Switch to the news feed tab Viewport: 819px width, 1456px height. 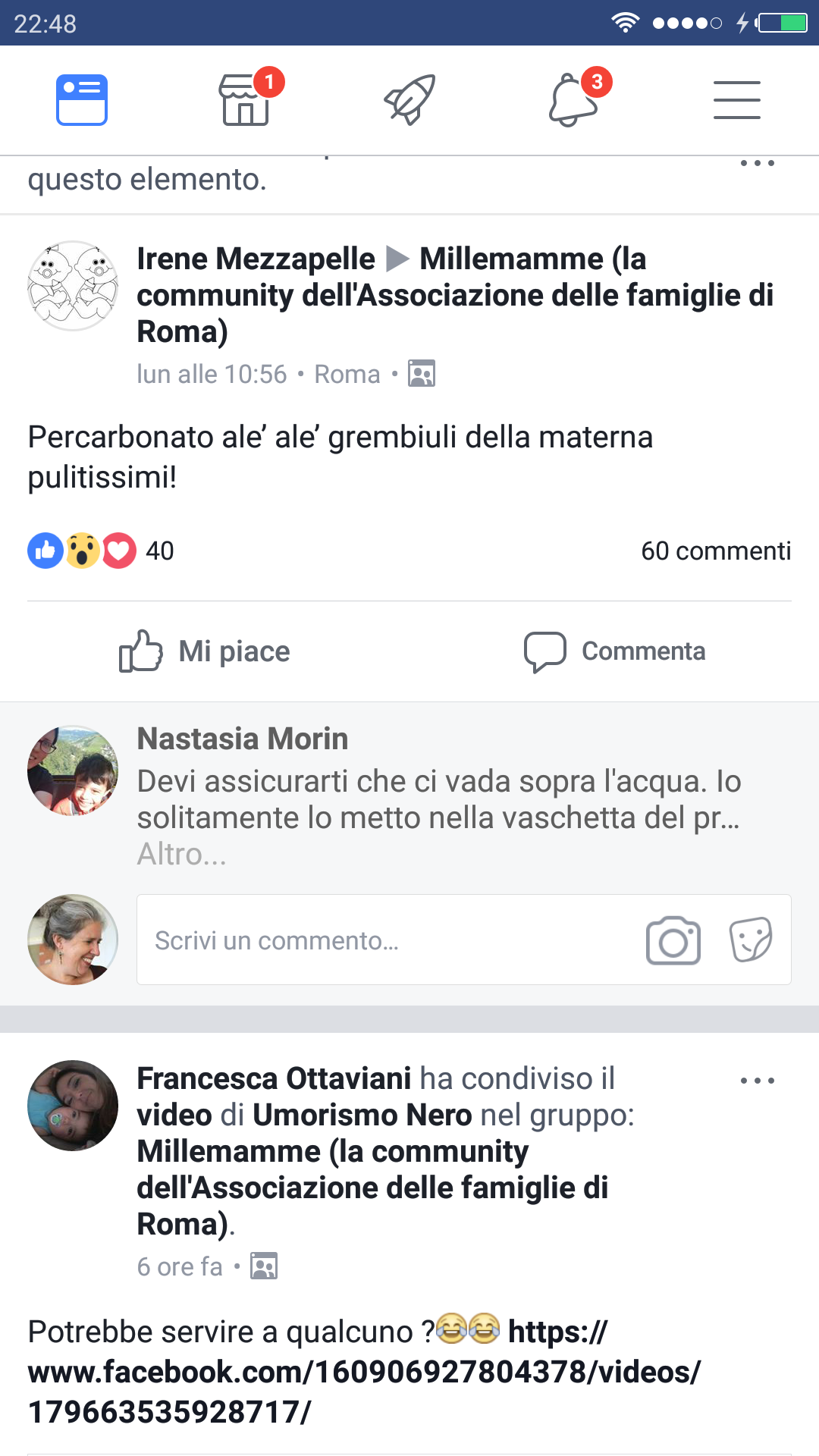82,100
